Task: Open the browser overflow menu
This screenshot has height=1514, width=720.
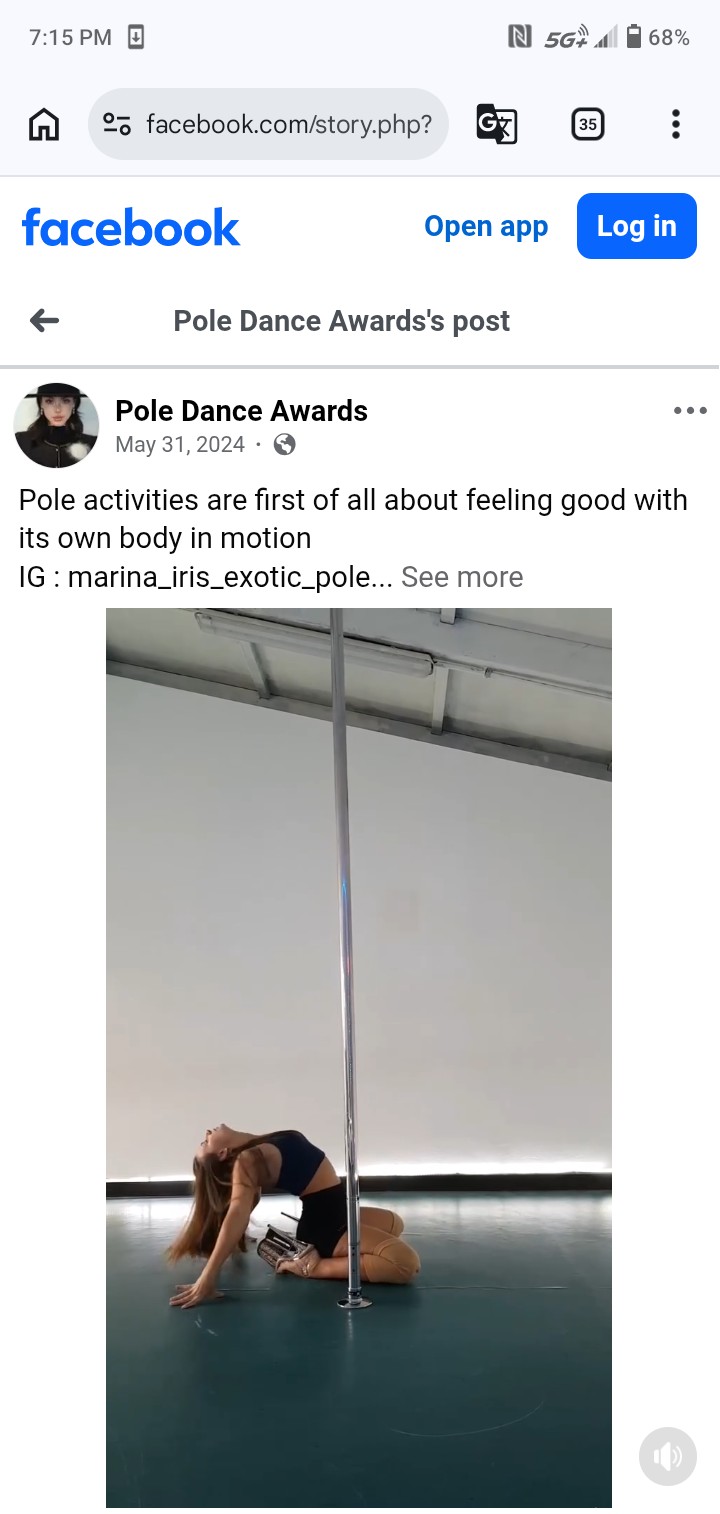Action: pos(676,124)
